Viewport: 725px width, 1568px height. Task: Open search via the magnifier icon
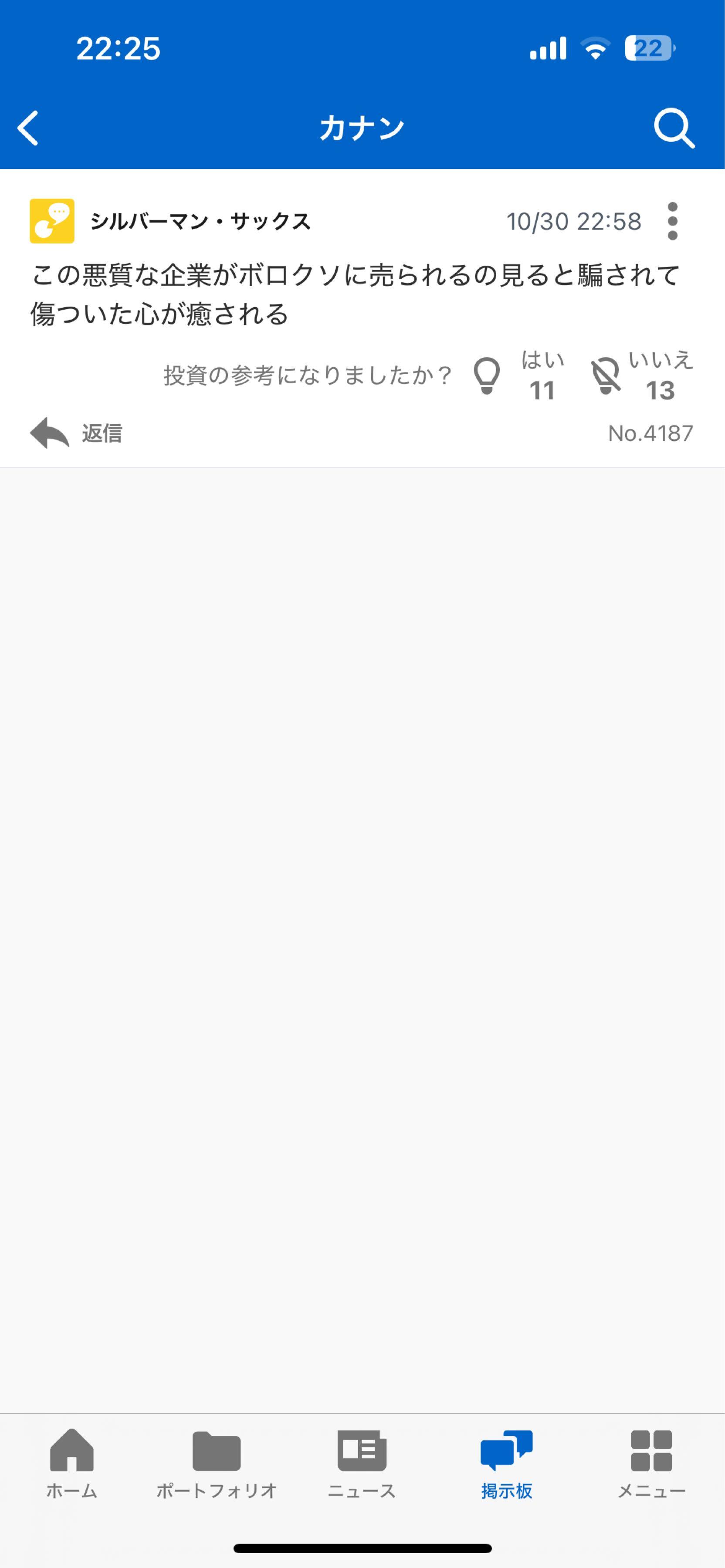673,128
